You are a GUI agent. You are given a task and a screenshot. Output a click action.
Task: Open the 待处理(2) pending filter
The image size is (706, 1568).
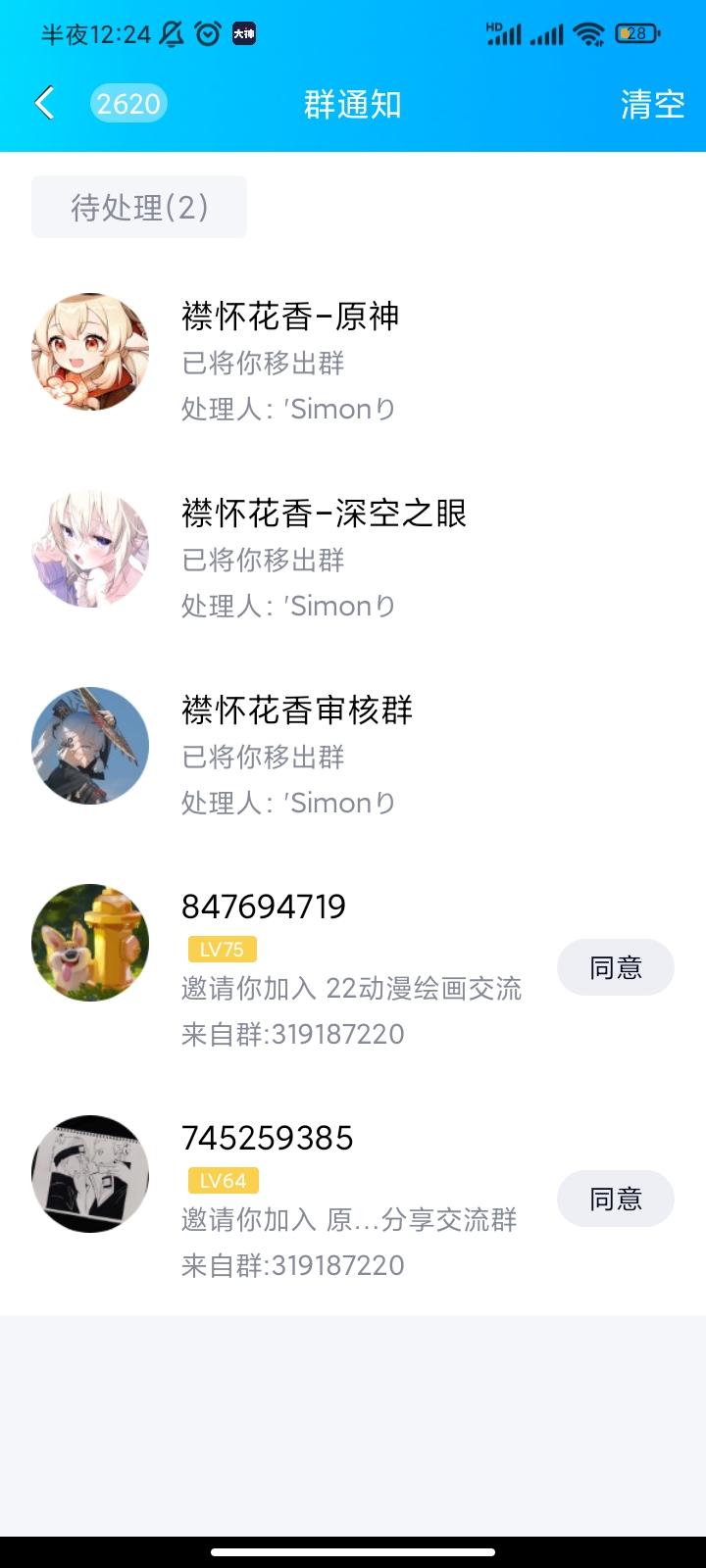pos(138,207)
